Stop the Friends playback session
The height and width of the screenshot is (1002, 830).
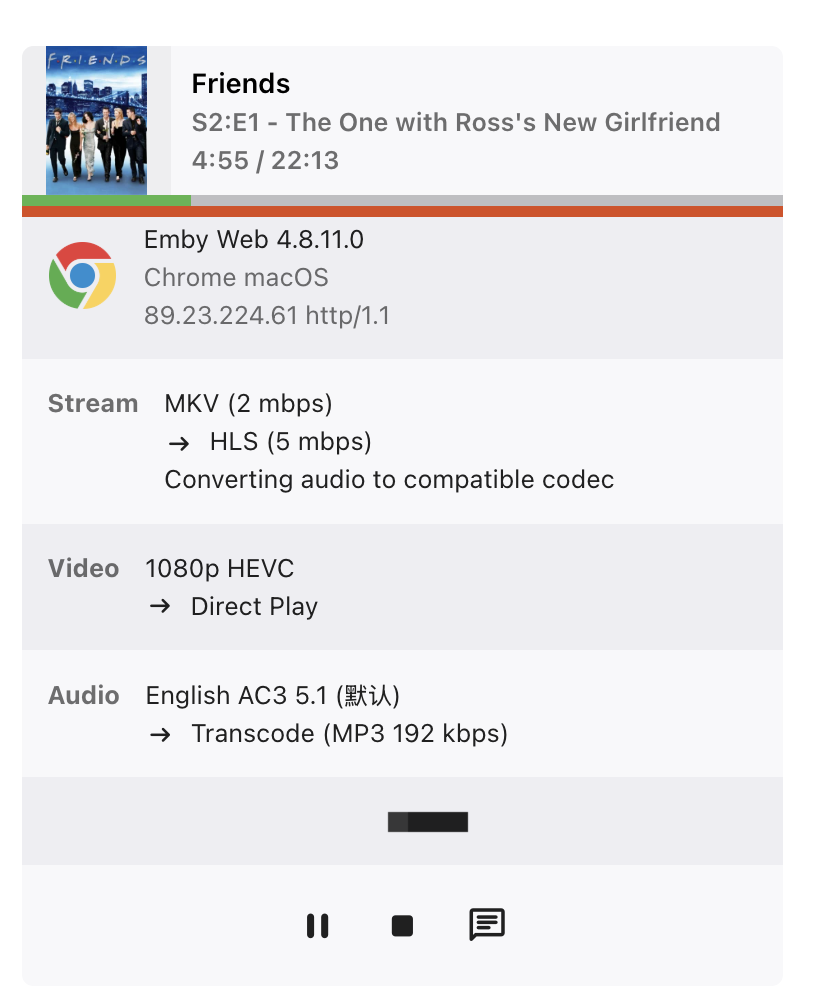(402, 926)
